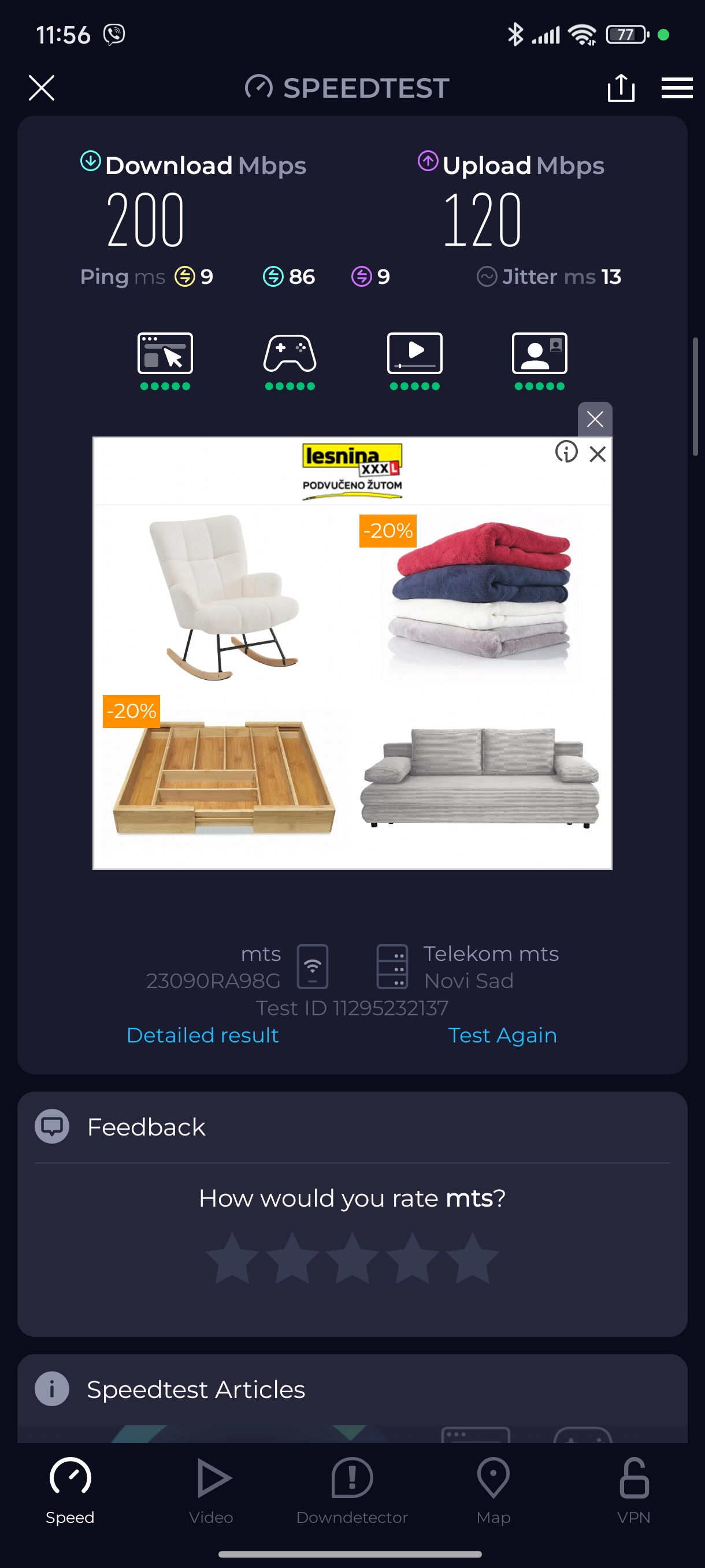Tap Test Again

click(x=502, y=1035)
